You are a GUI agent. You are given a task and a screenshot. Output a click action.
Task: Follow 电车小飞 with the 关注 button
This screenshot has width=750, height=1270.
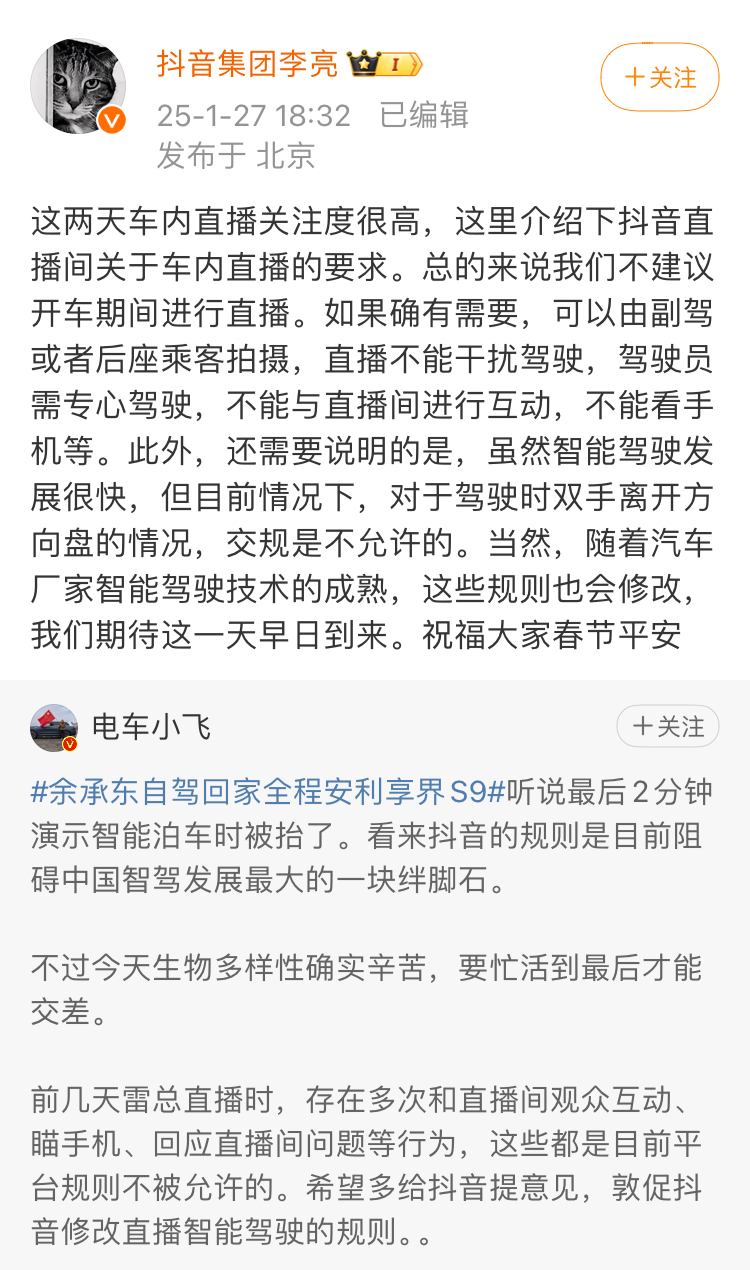tap(667, 726)
